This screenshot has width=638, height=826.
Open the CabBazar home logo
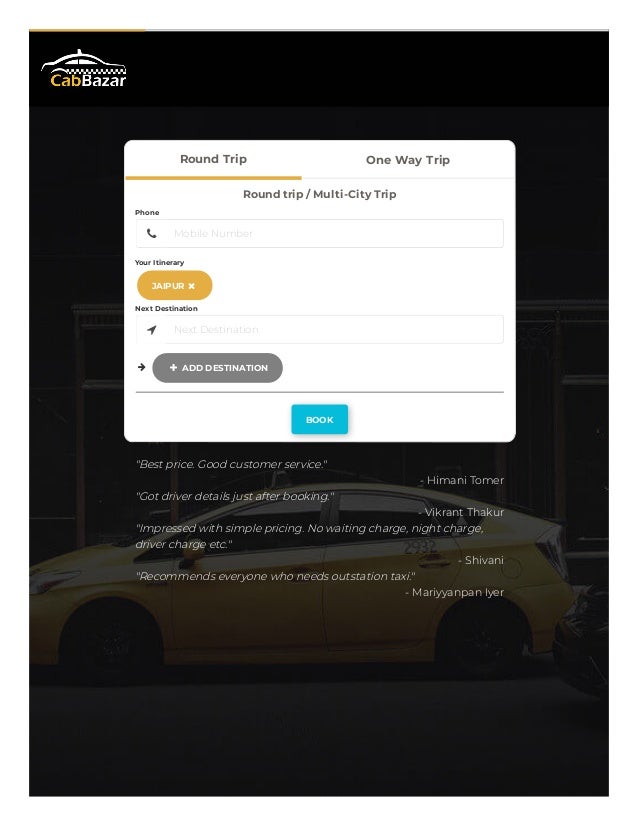tap(84, 69)
